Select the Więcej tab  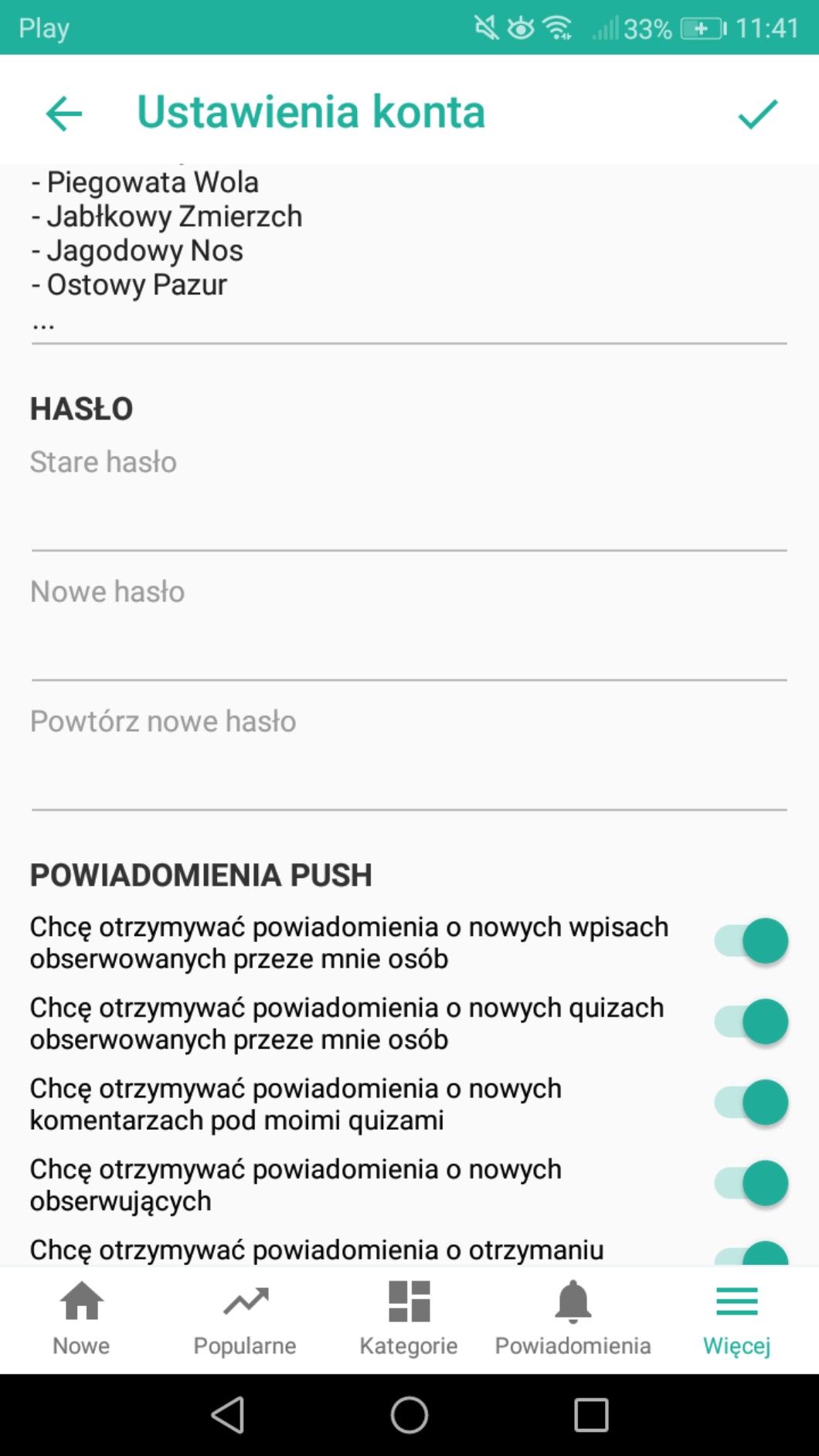736,1318
